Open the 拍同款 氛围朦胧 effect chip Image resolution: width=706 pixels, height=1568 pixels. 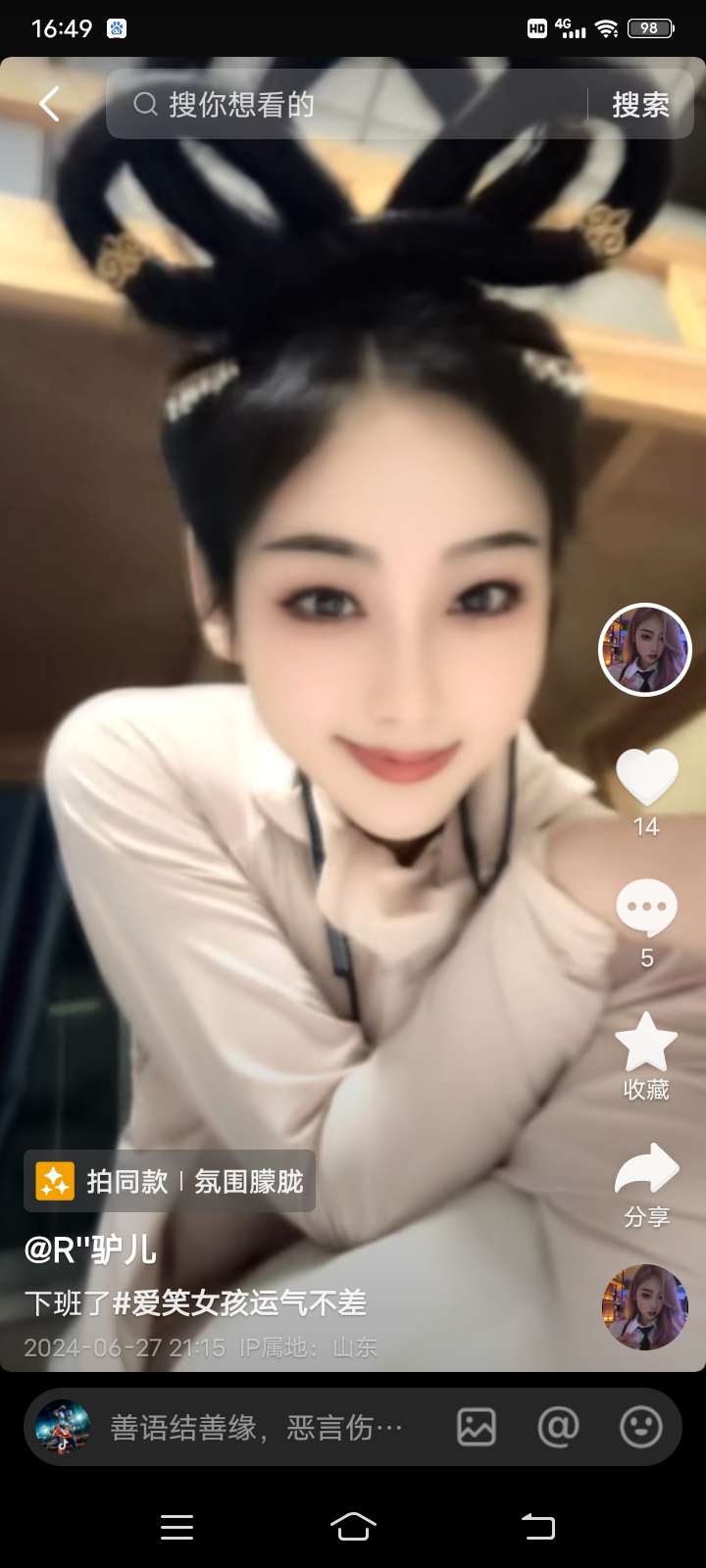[x=170, y=1181]
